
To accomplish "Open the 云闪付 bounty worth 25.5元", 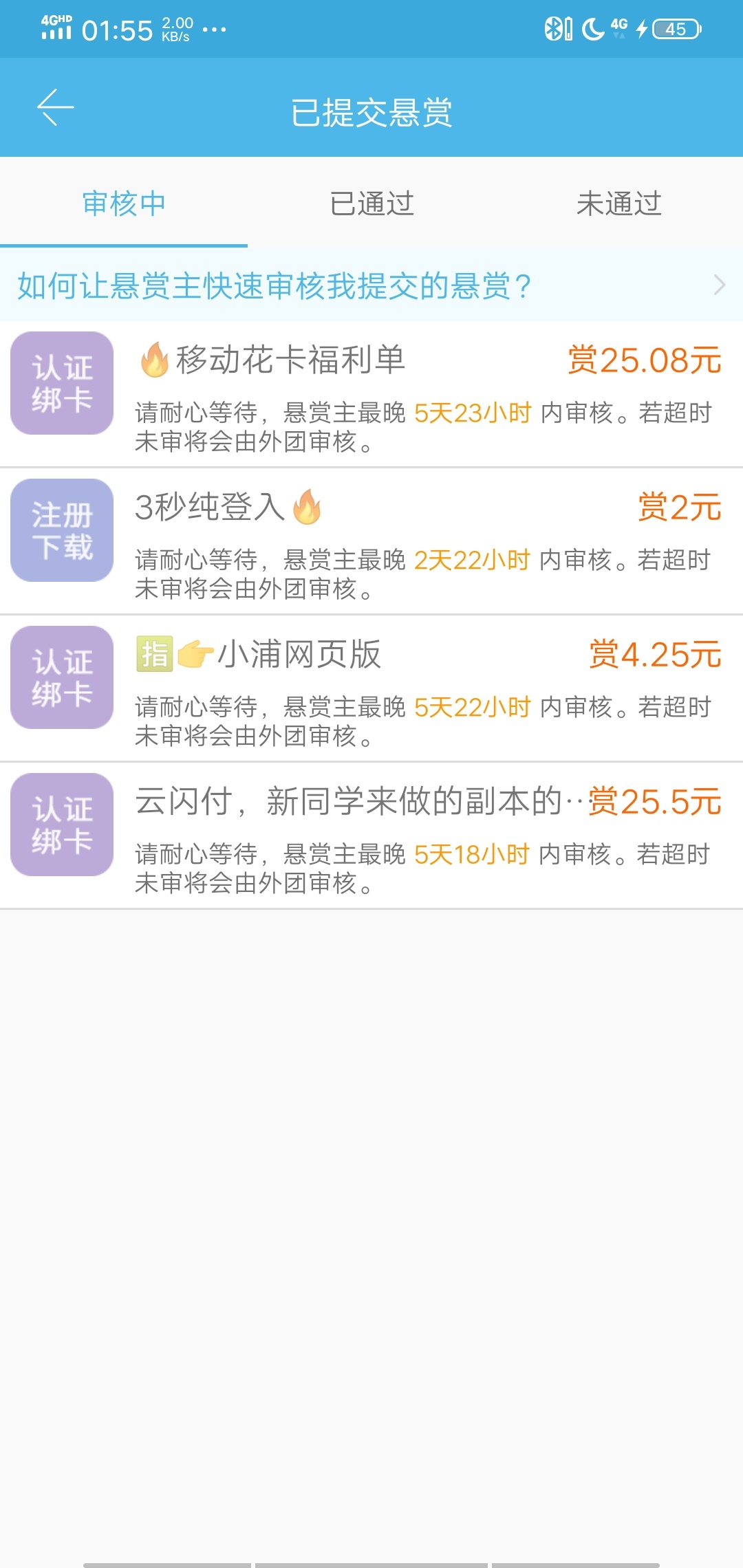I will click(371, 836).
